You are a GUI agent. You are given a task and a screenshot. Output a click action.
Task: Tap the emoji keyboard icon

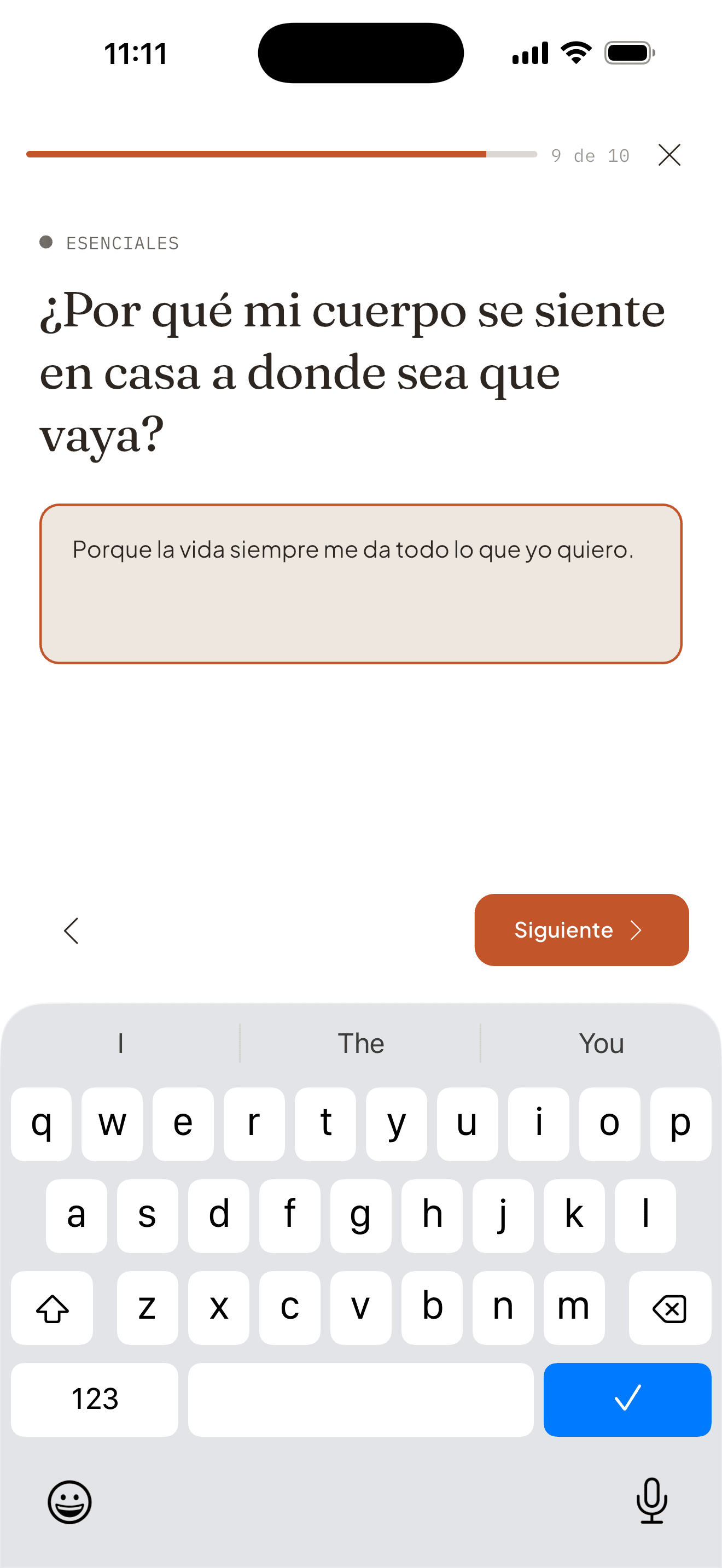[71, 1502]
